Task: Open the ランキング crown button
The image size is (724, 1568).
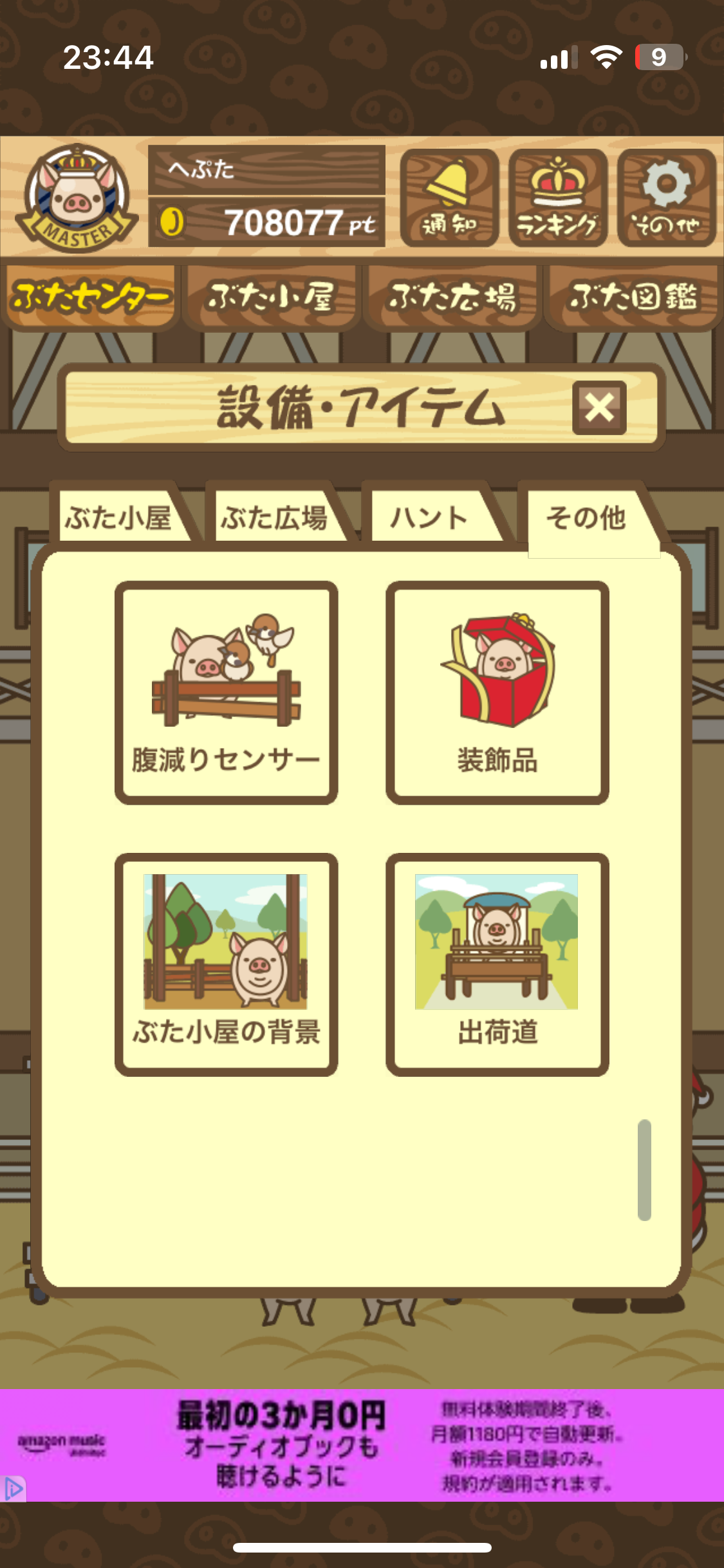Action: (x=558, y=198)
